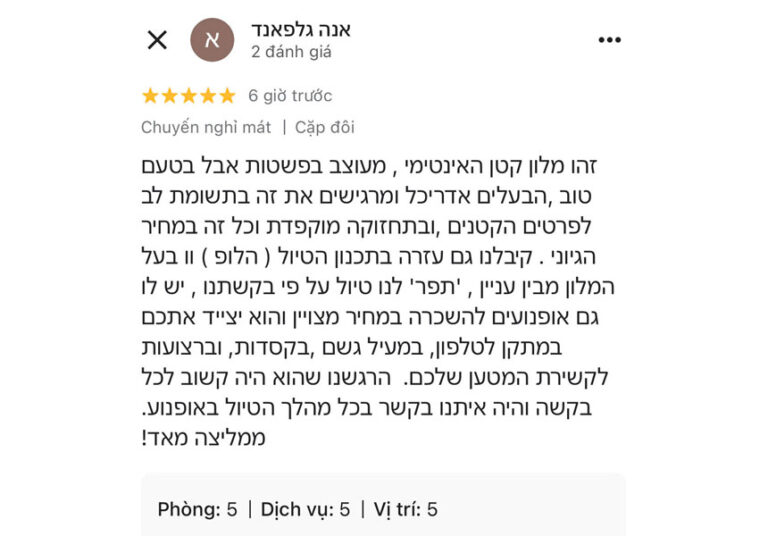Close the review view
This screenshot has height=536, width=768.
[x=157, y=40]
